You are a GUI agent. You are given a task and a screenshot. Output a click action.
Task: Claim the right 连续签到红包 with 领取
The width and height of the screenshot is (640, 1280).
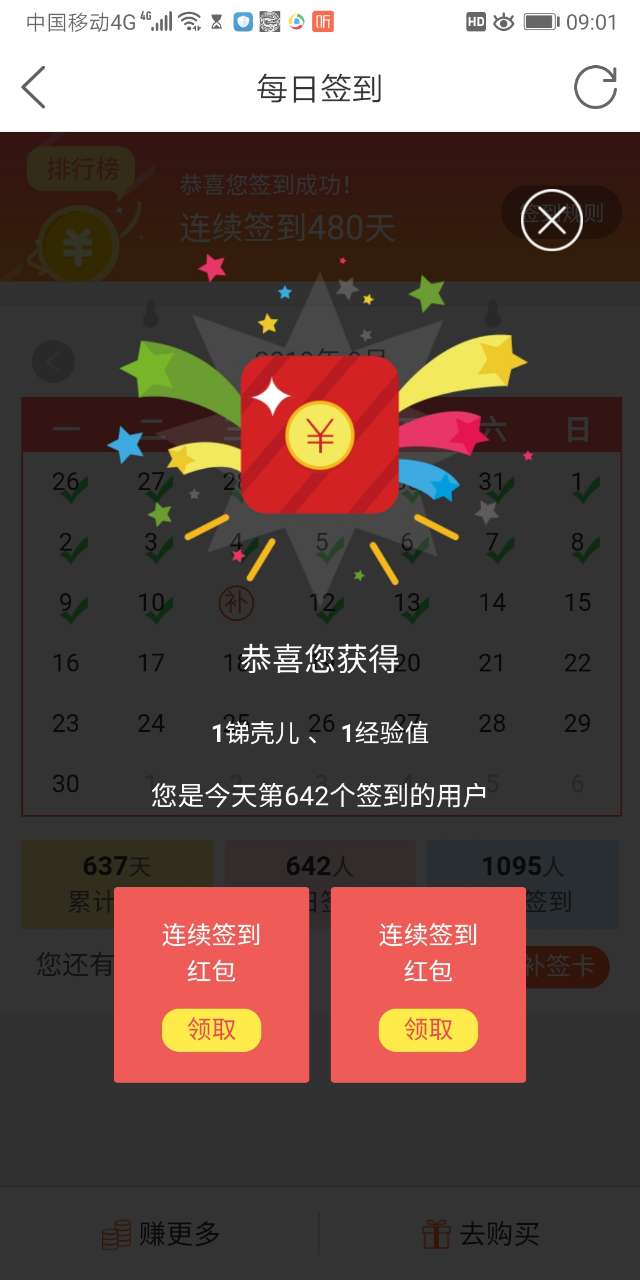click(428, 1030)
